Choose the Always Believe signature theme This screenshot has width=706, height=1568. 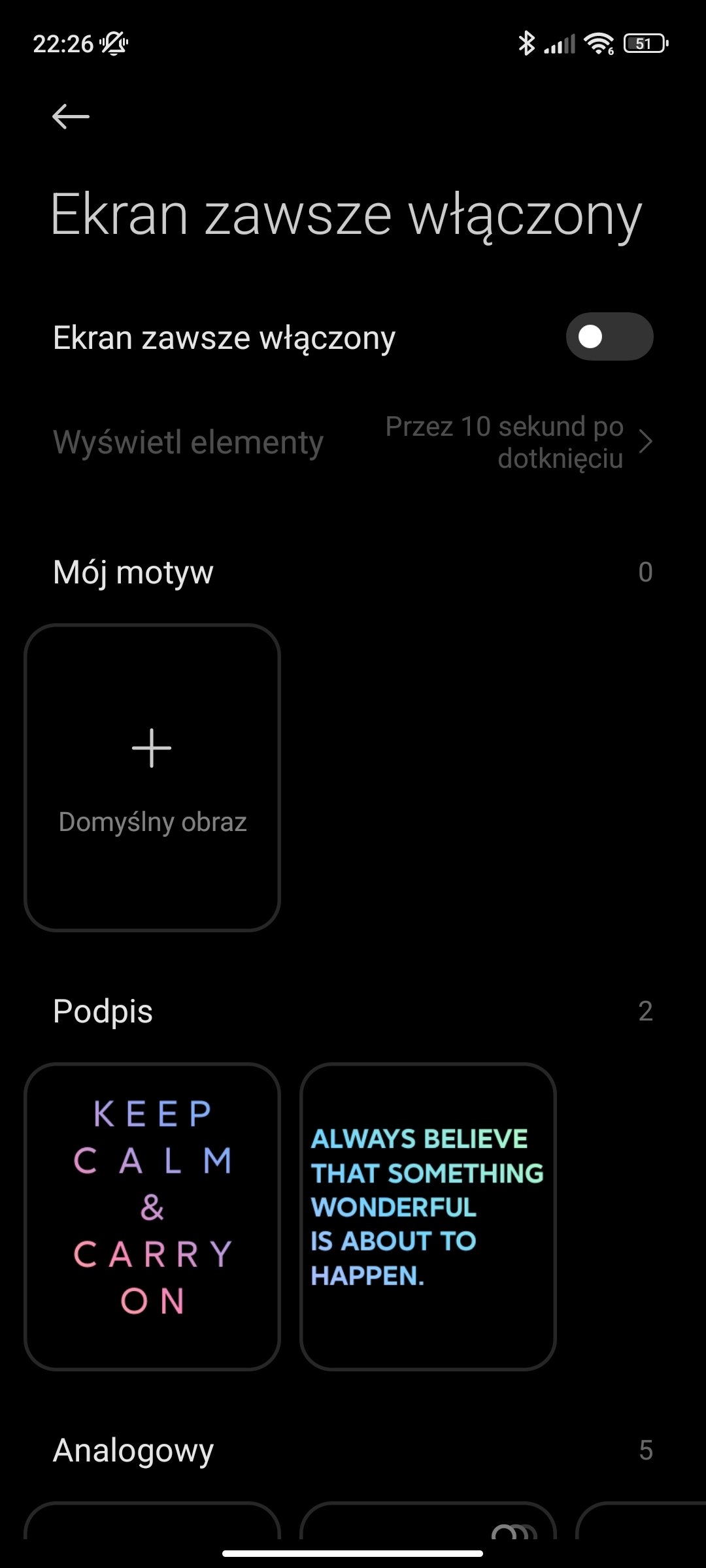tap(428, 1217)
